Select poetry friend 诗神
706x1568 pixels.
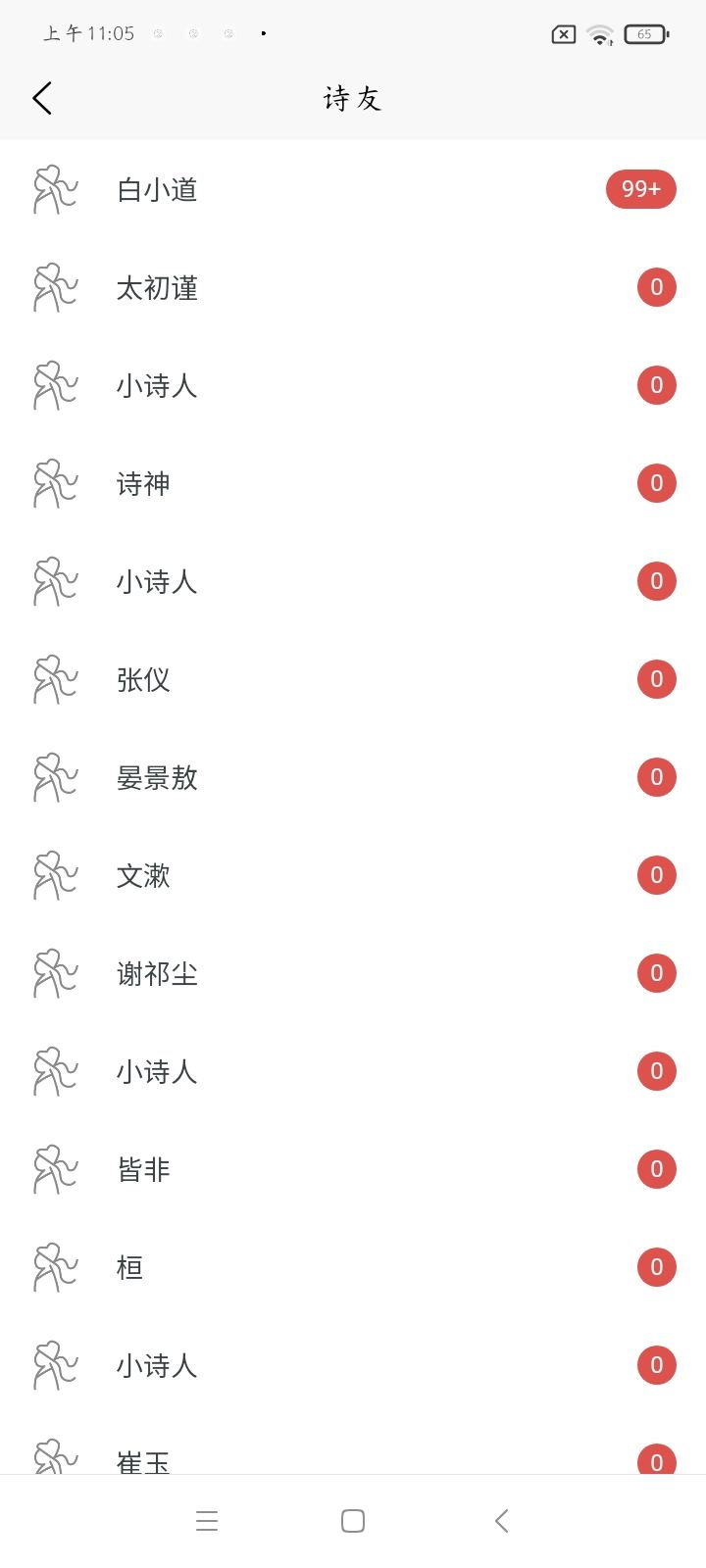[353, 483]
